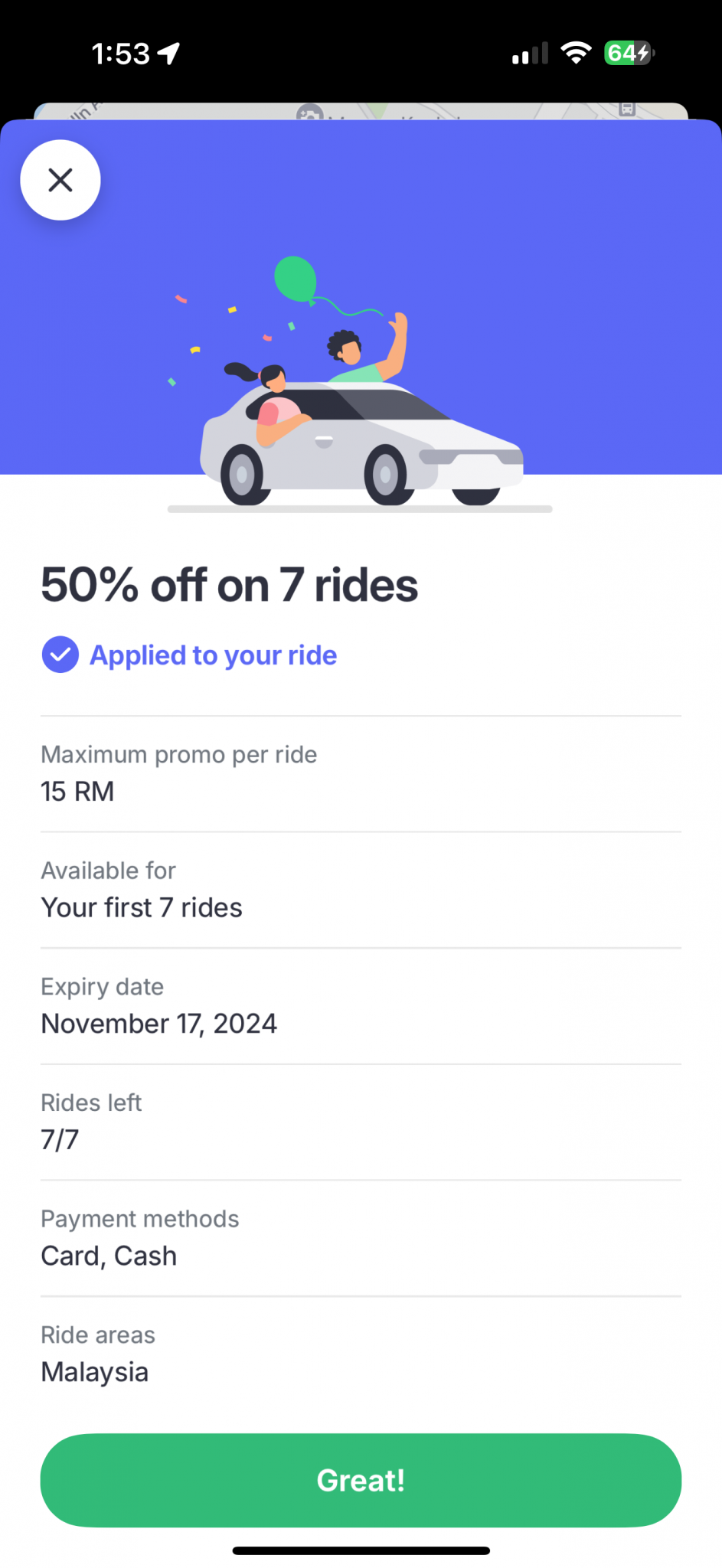Tap the Rides left 7/7 counter
The image size is (722, 1568).
tap(360, 1122)
